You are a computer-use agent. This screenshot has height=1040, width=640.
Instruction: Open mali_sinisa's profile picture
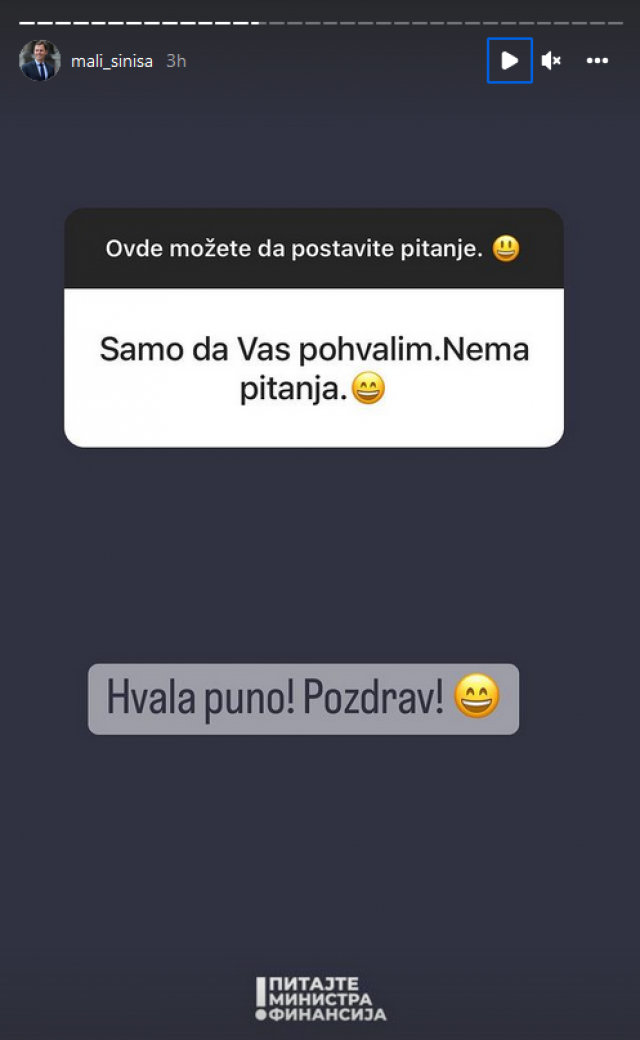tap(40, 61)
